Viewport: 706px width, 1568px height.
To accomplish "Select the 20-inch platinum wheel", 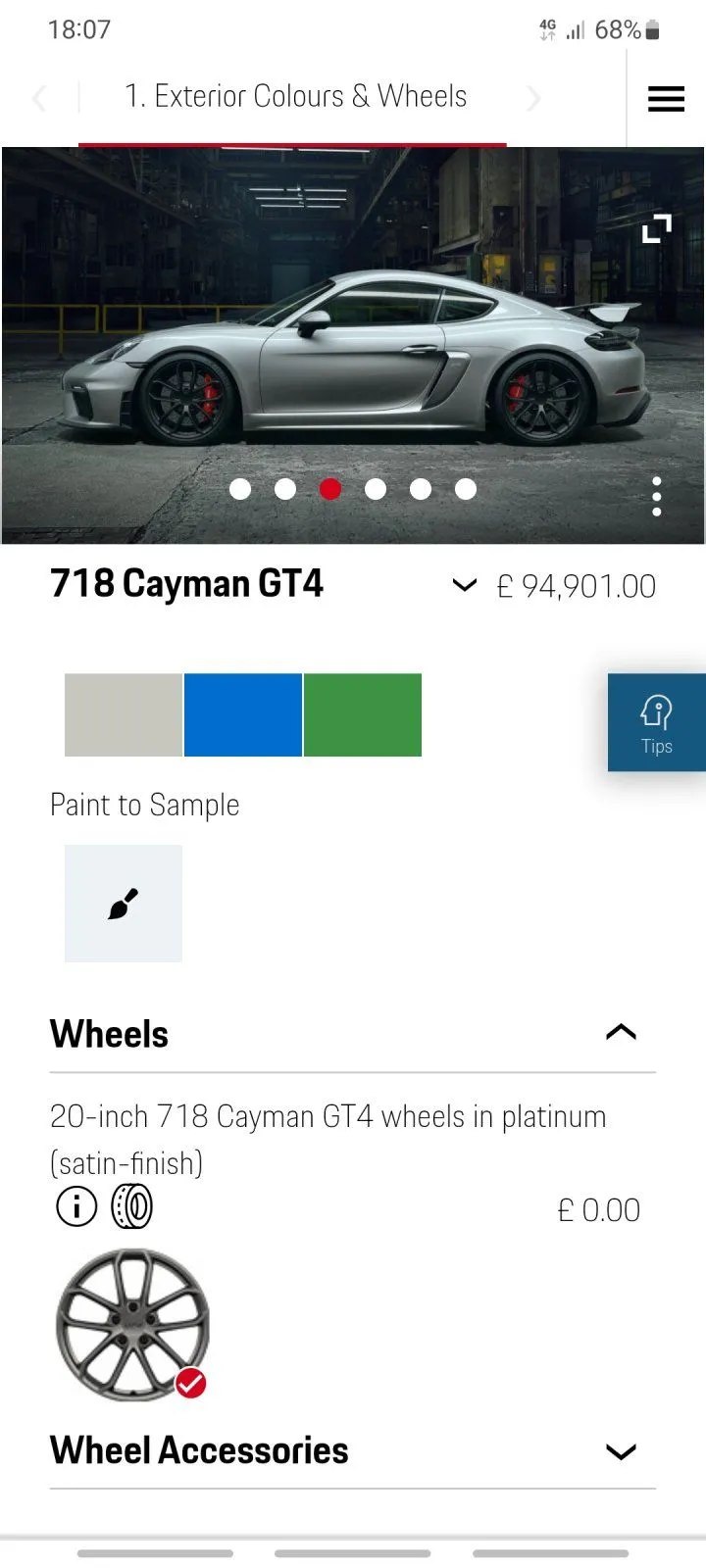I will pyautogui.click(x=132, y=1324).
